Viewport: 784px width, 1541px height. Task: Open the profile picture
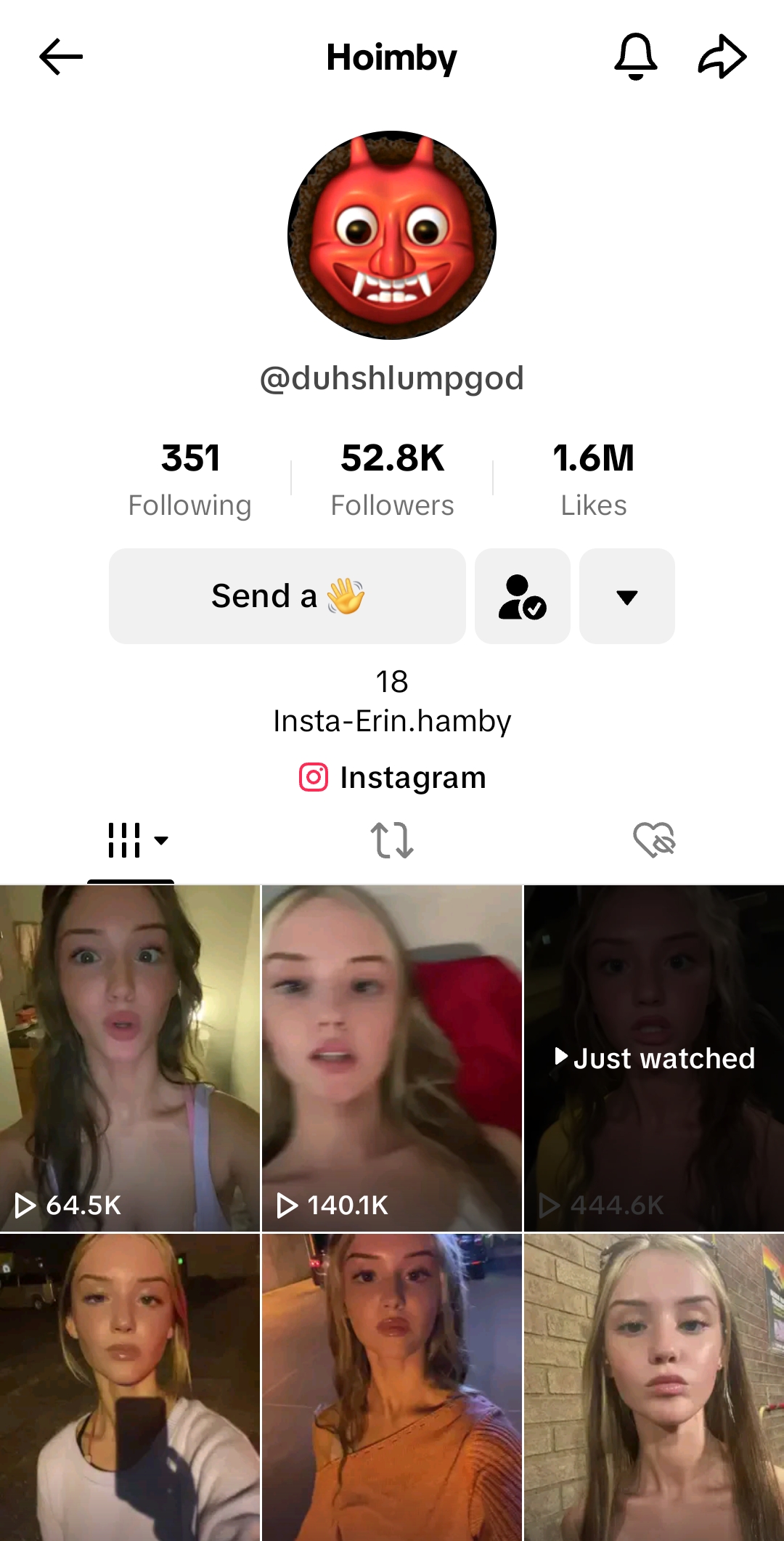click(x=392, y=235)
